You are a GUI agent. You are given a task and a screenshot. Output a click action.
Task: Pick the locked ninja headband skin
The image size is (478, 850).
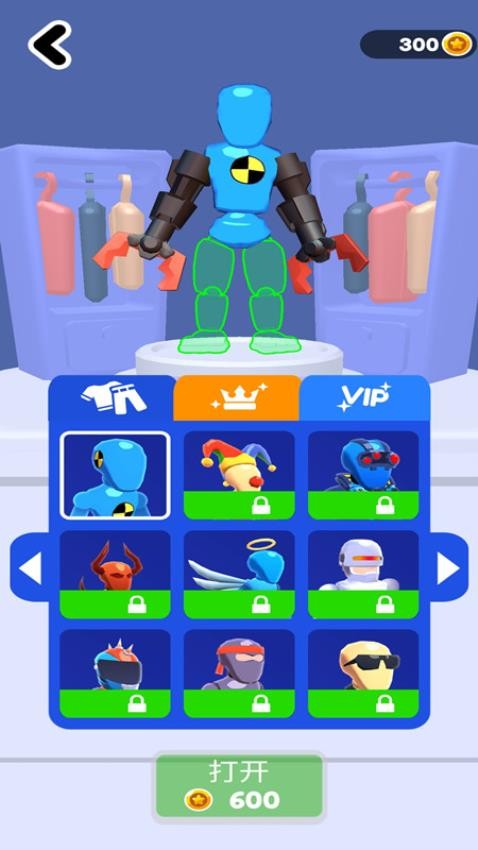(239, 673)
